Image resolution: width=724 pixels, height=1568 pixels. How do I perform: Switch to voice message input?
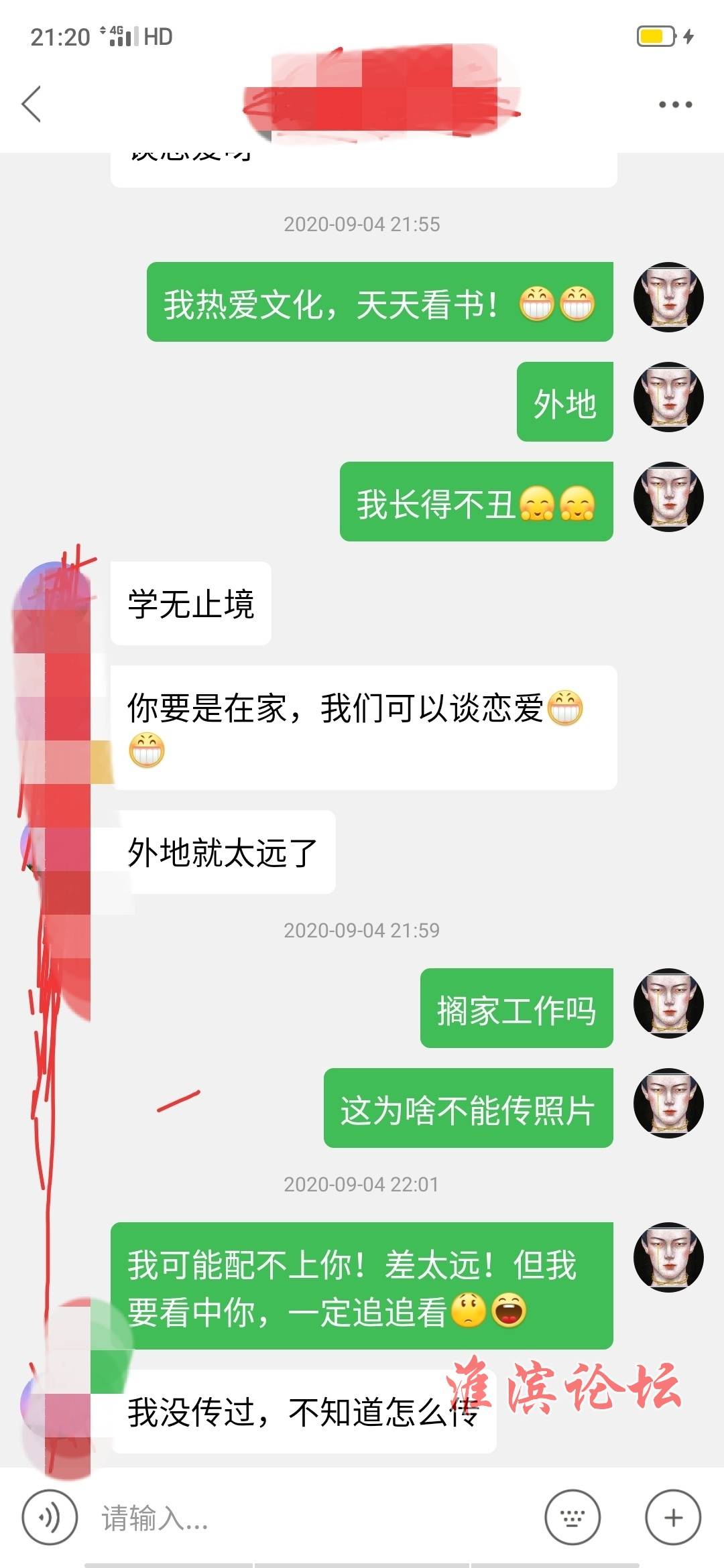pos(50,1517)
